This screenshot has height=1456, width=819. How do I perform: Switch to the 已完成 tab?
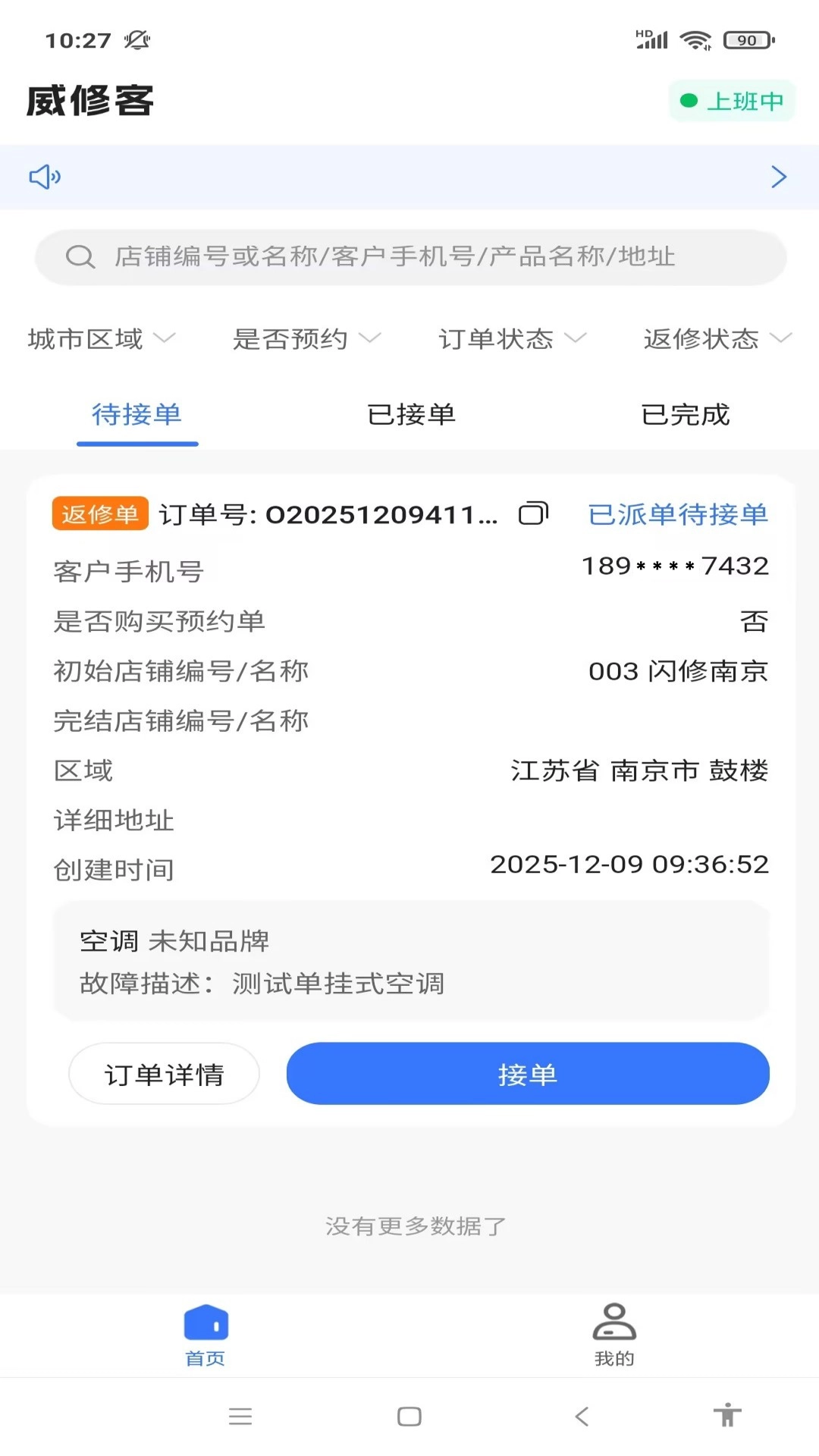[x=685, y=415]
